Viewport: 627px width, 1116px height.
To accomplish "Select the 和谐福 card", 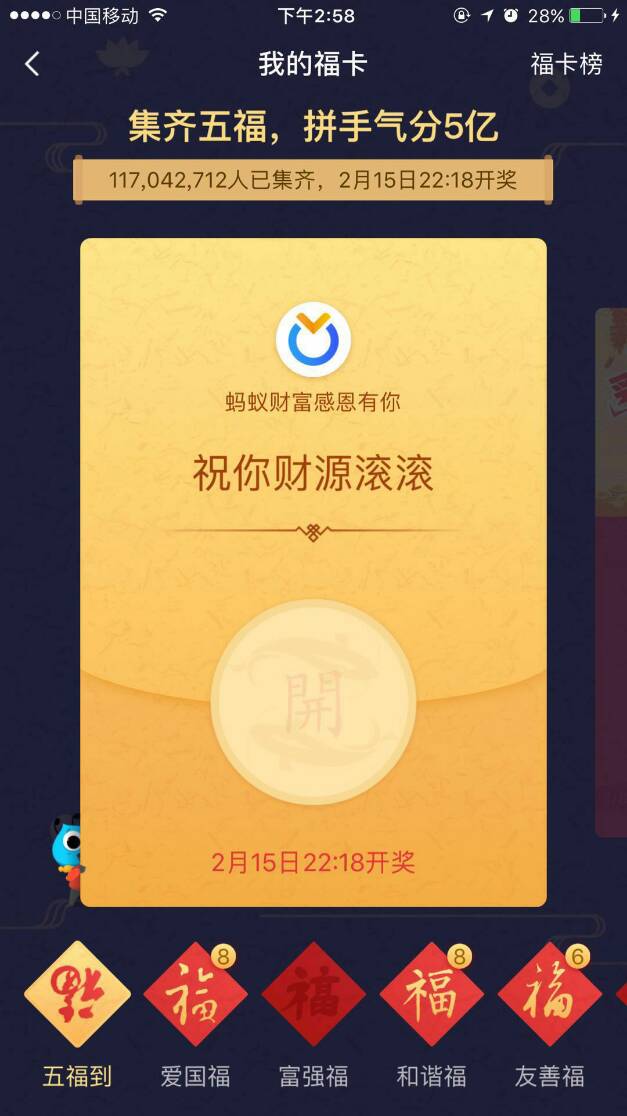I will click(431, 994).
